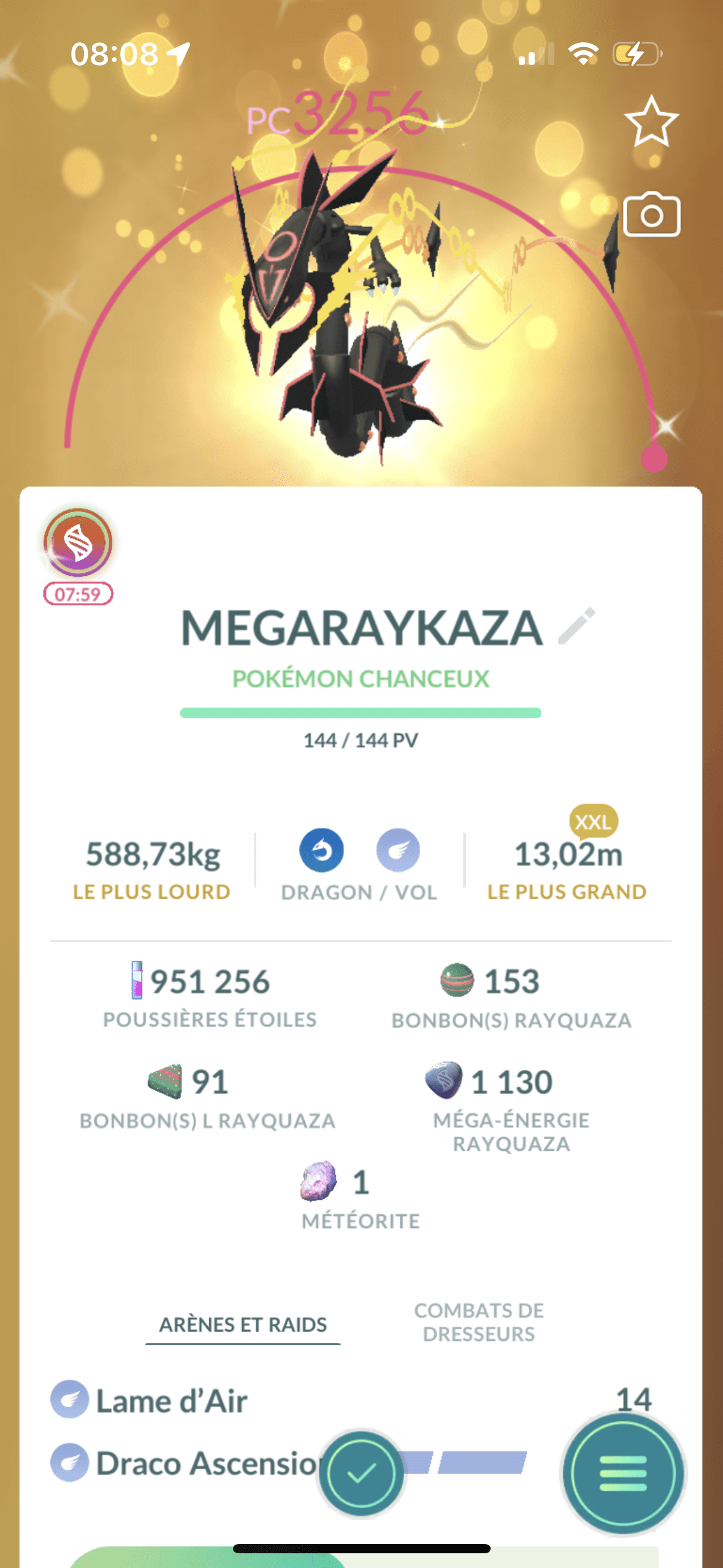
Task: Open the green hamburger menu button
Action: pyautogui.click(x=623, y=1472)
